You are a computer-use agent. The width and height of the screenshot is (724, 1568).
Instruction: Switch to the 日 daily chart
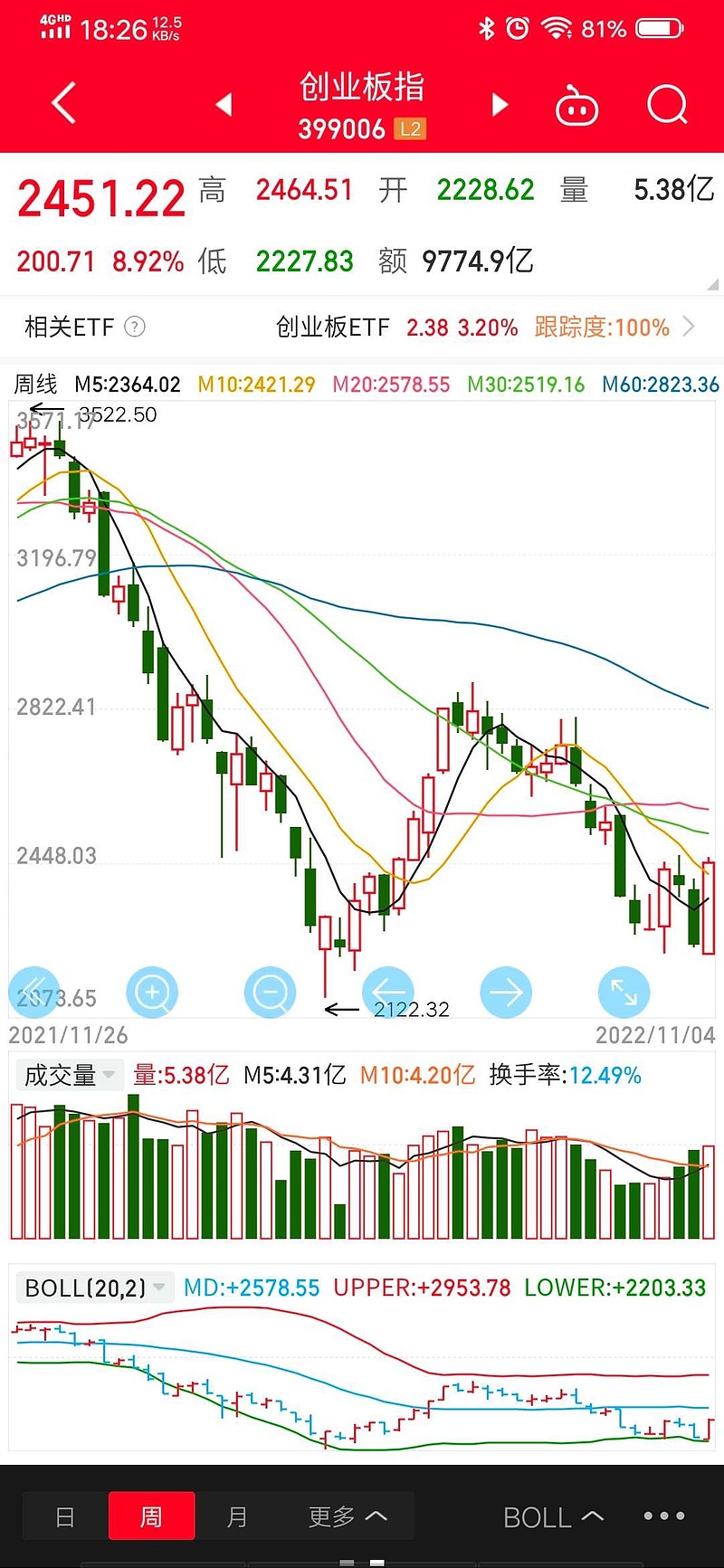65,1516
